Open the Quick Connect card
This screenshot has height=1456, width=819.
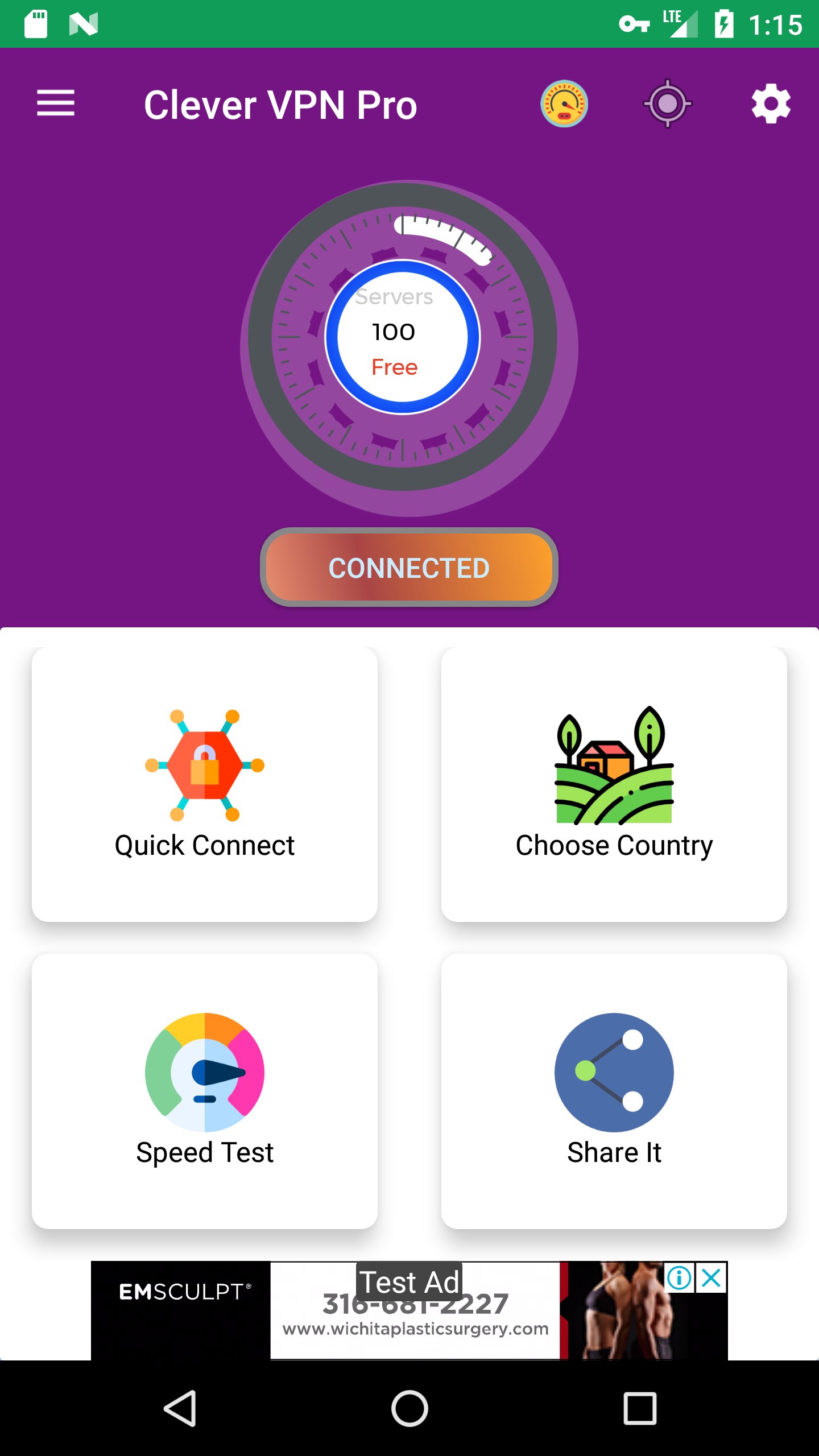click(205, 796)
